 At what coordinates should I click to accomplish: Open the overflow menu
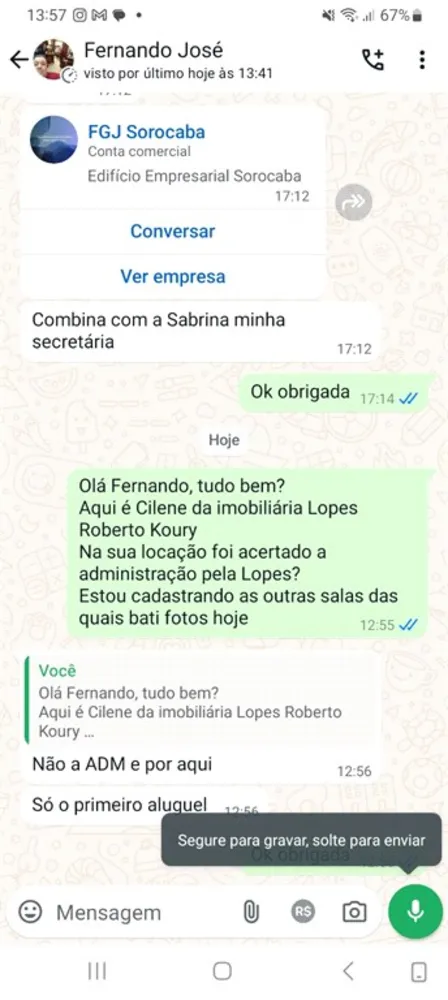422,60
